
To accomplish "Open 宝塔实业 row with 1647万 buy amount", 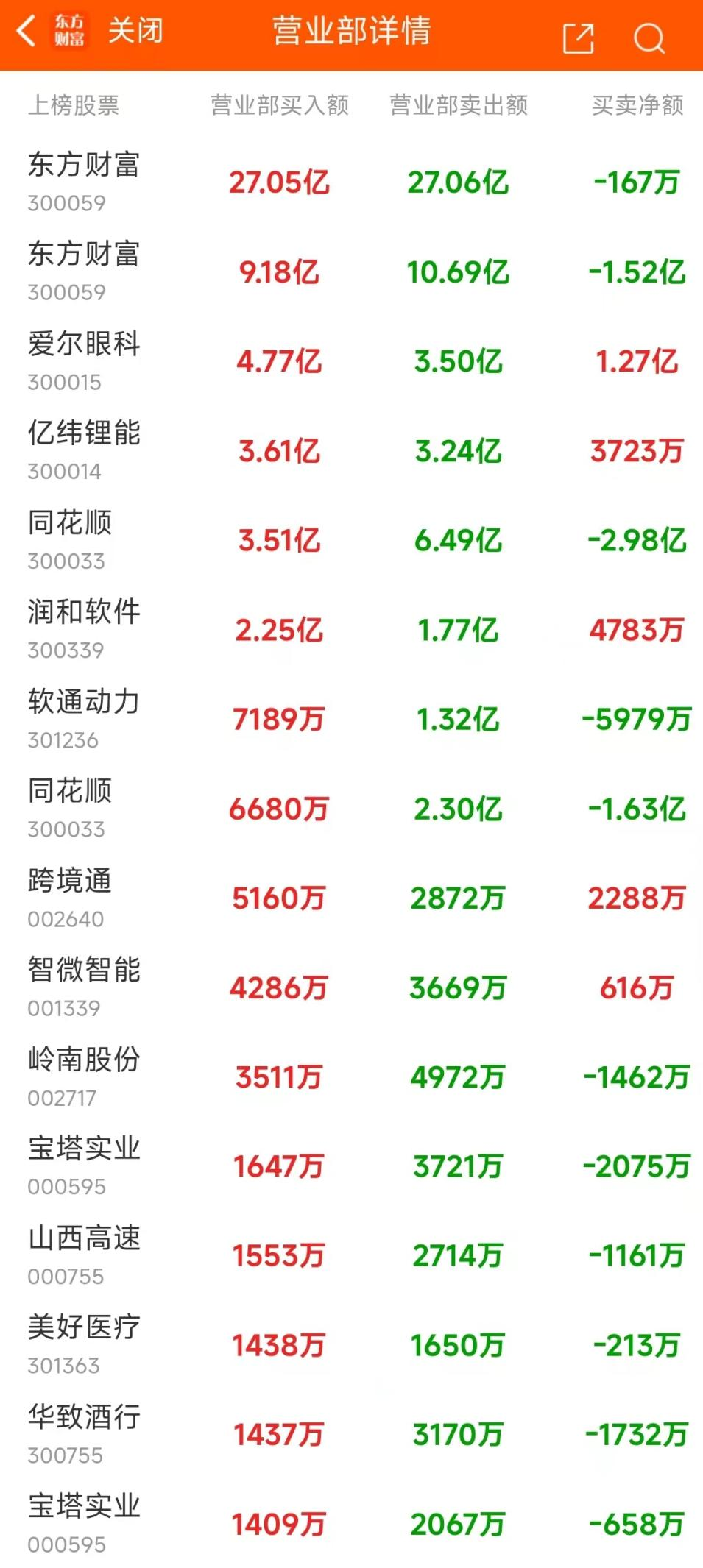I will [x=351, y=1166].
